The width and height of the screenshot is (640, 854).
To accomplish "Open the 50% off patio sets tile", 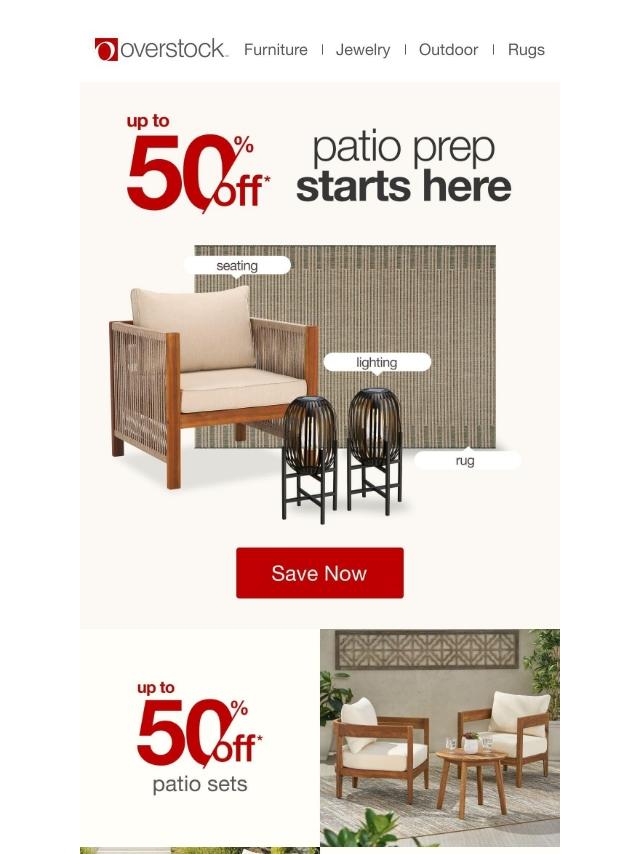I will 200,738.
